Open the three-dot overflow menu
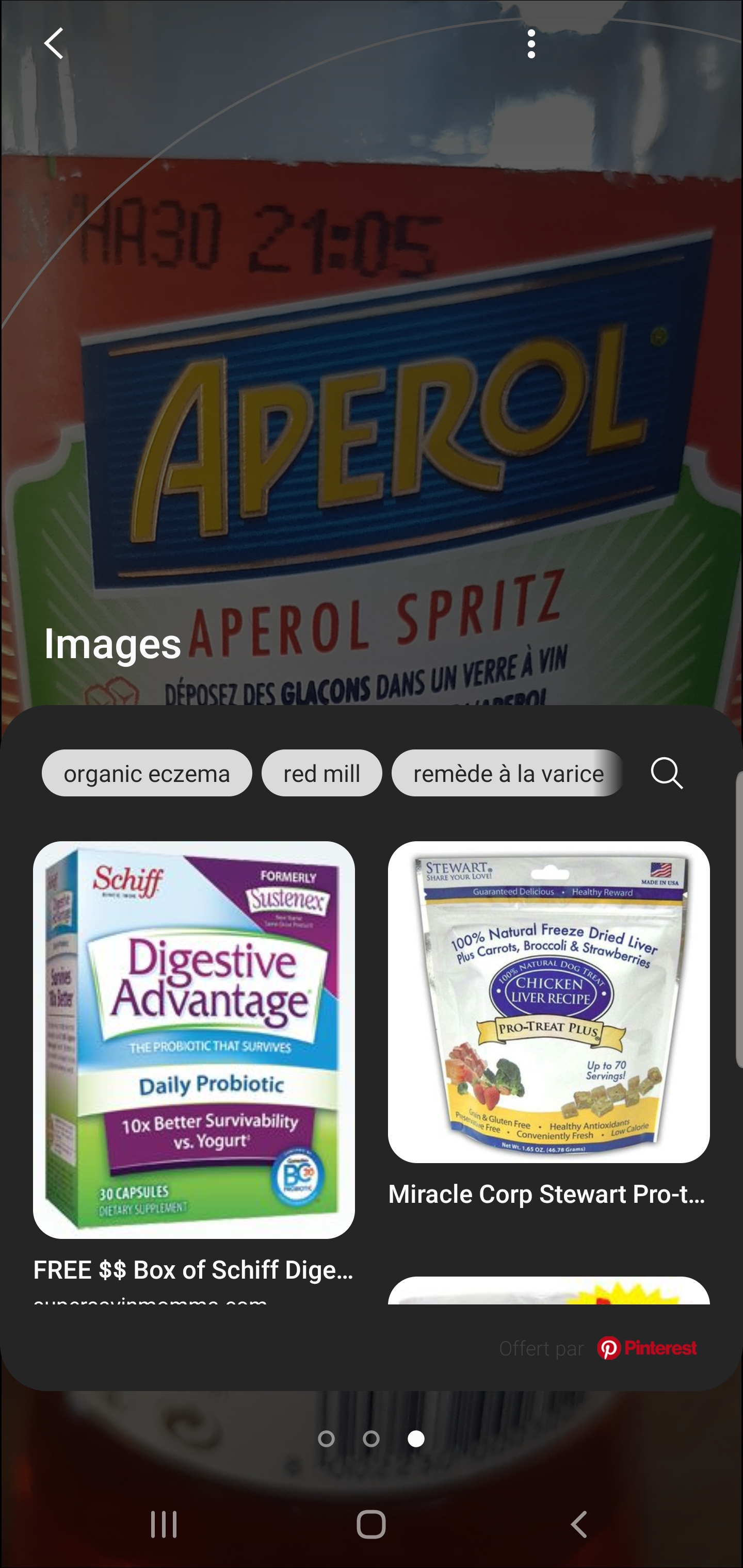 pos(531,44)
